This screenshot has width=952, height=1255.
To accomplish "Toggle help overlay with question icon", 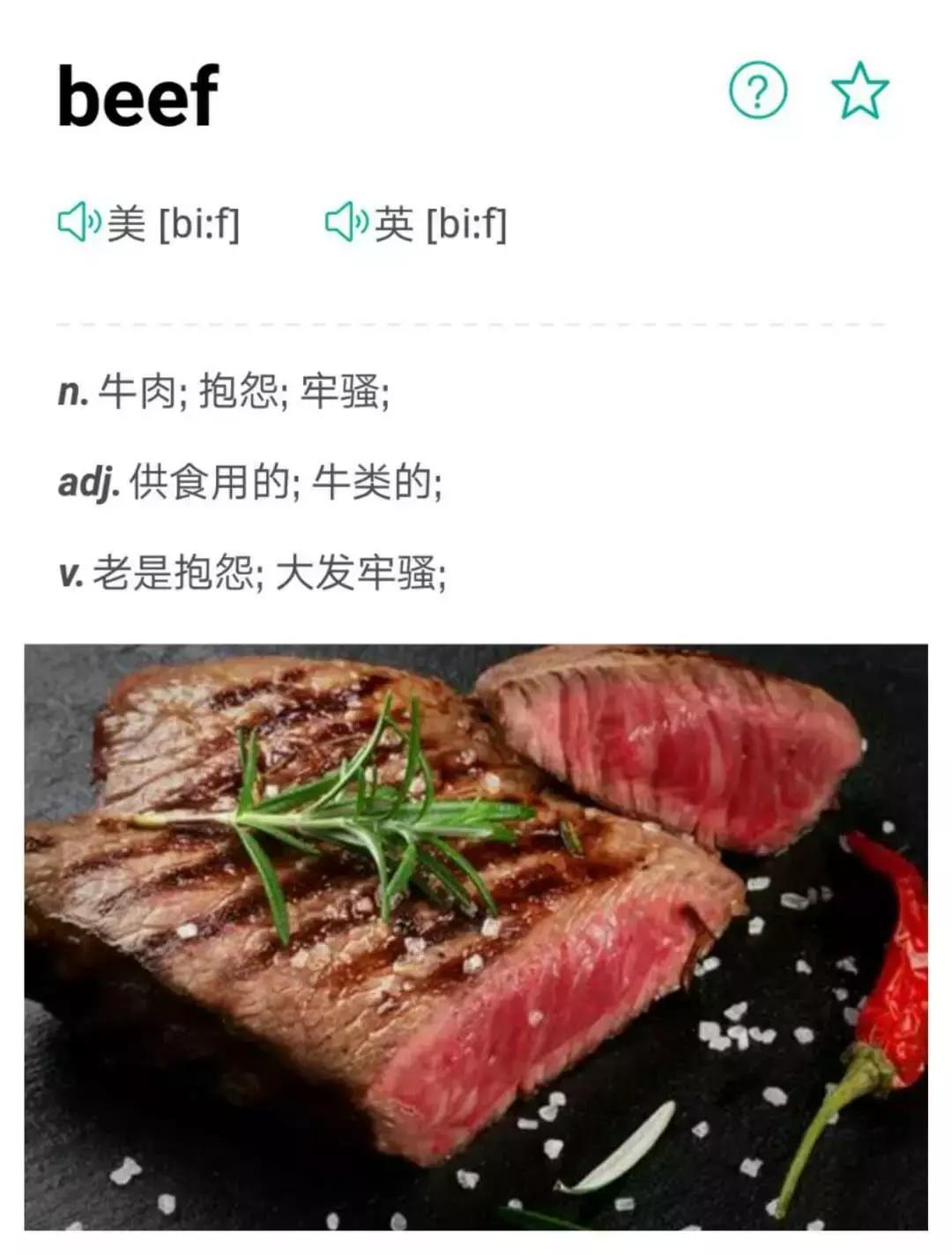I will tap(756, 91).
